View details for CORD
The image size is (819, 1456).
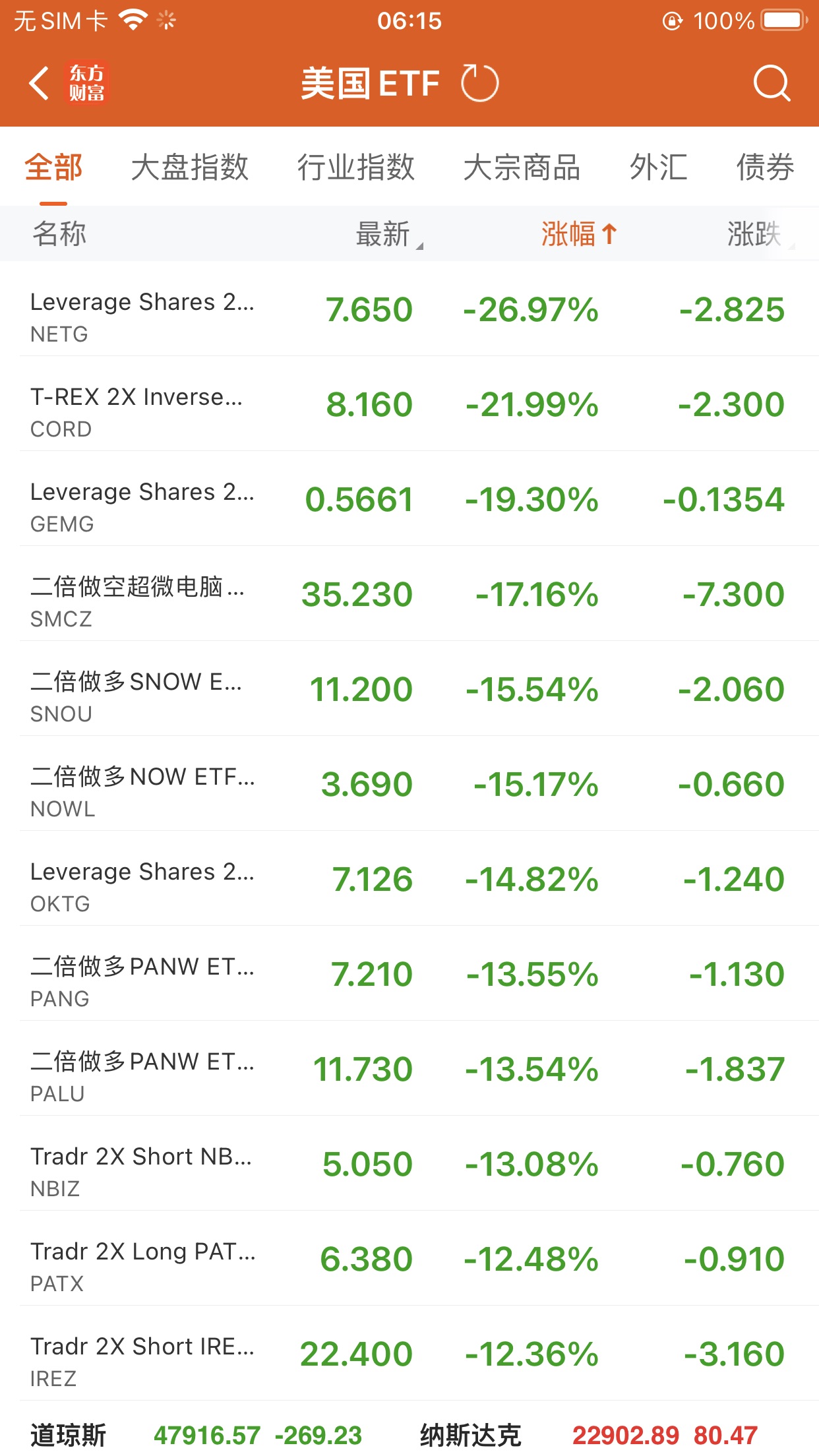pos(409,405)
